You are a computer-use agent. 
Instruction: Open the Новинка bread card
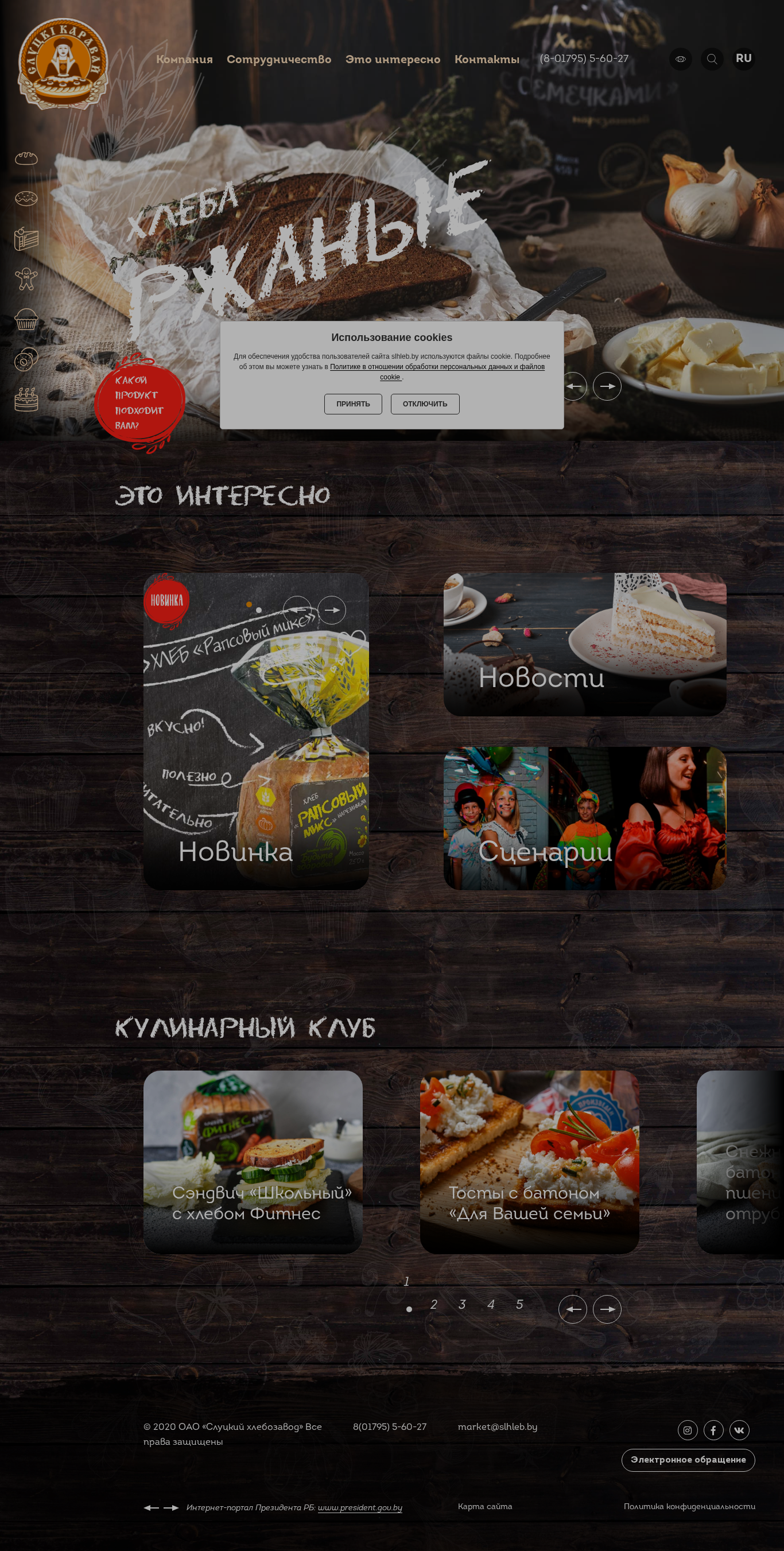pos(256,731)
